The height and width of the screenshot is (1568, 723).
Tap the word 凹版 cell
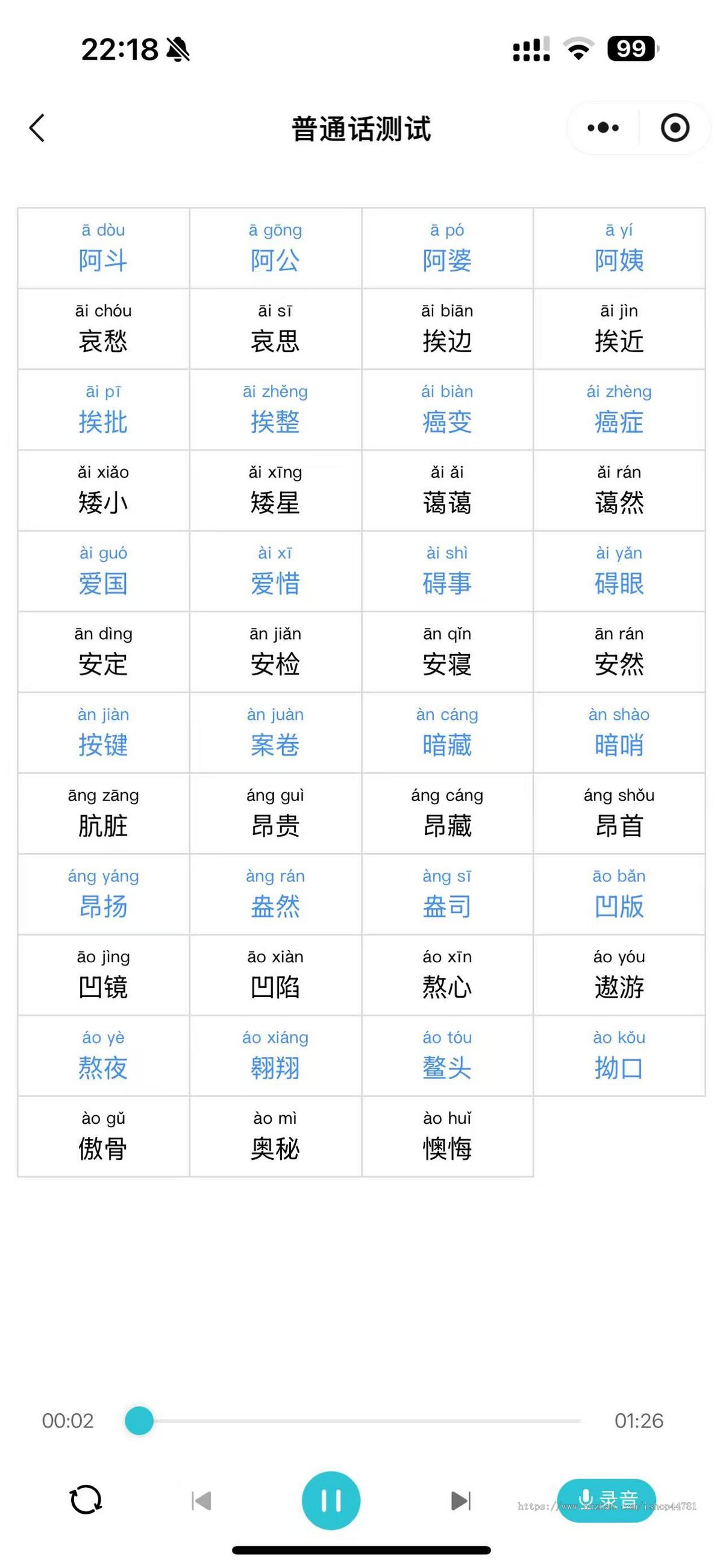pyautogui.click(x=619, y=893)
